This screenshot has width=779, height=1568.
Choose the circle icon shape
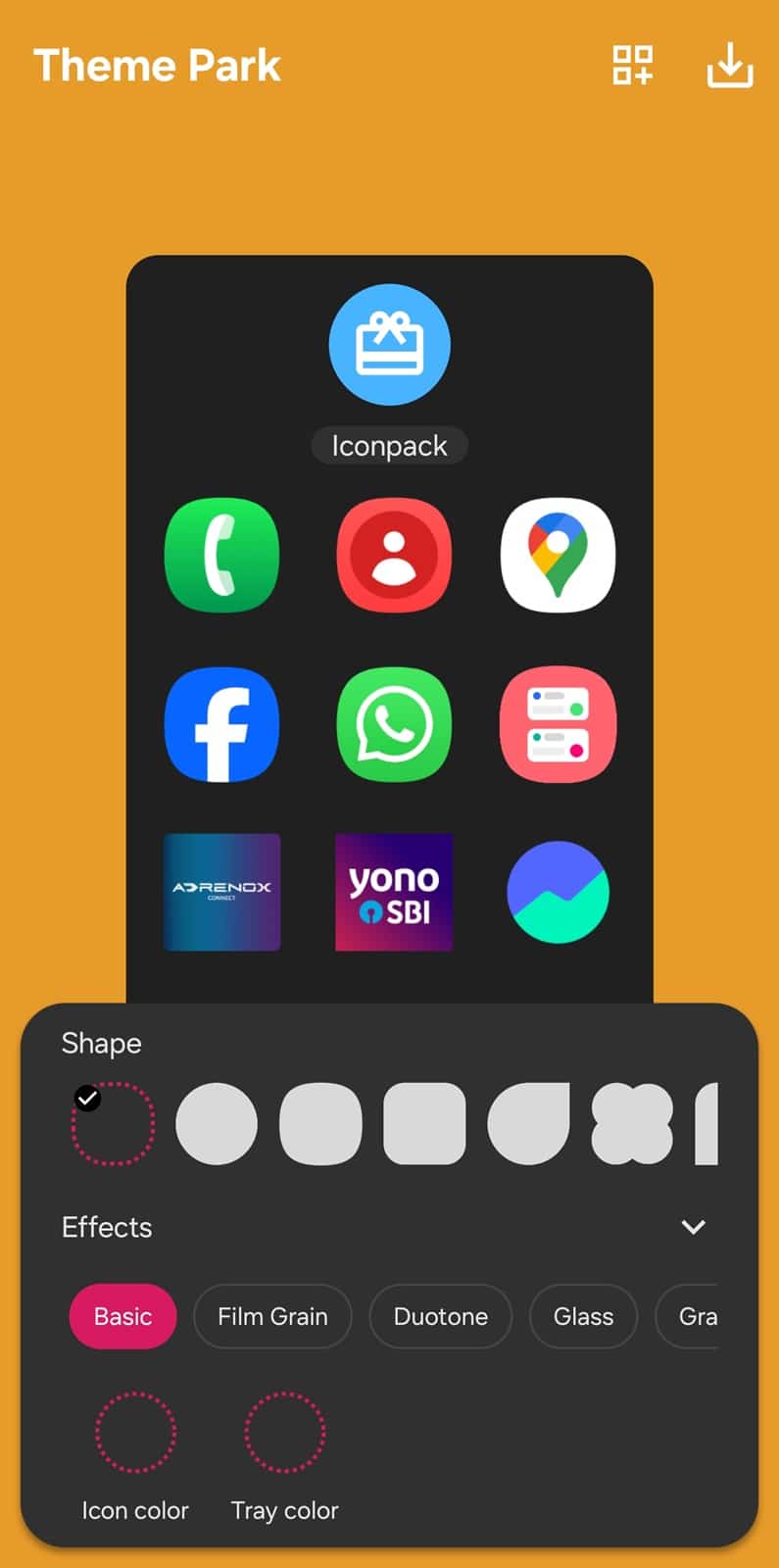[x=217, y=1123]
